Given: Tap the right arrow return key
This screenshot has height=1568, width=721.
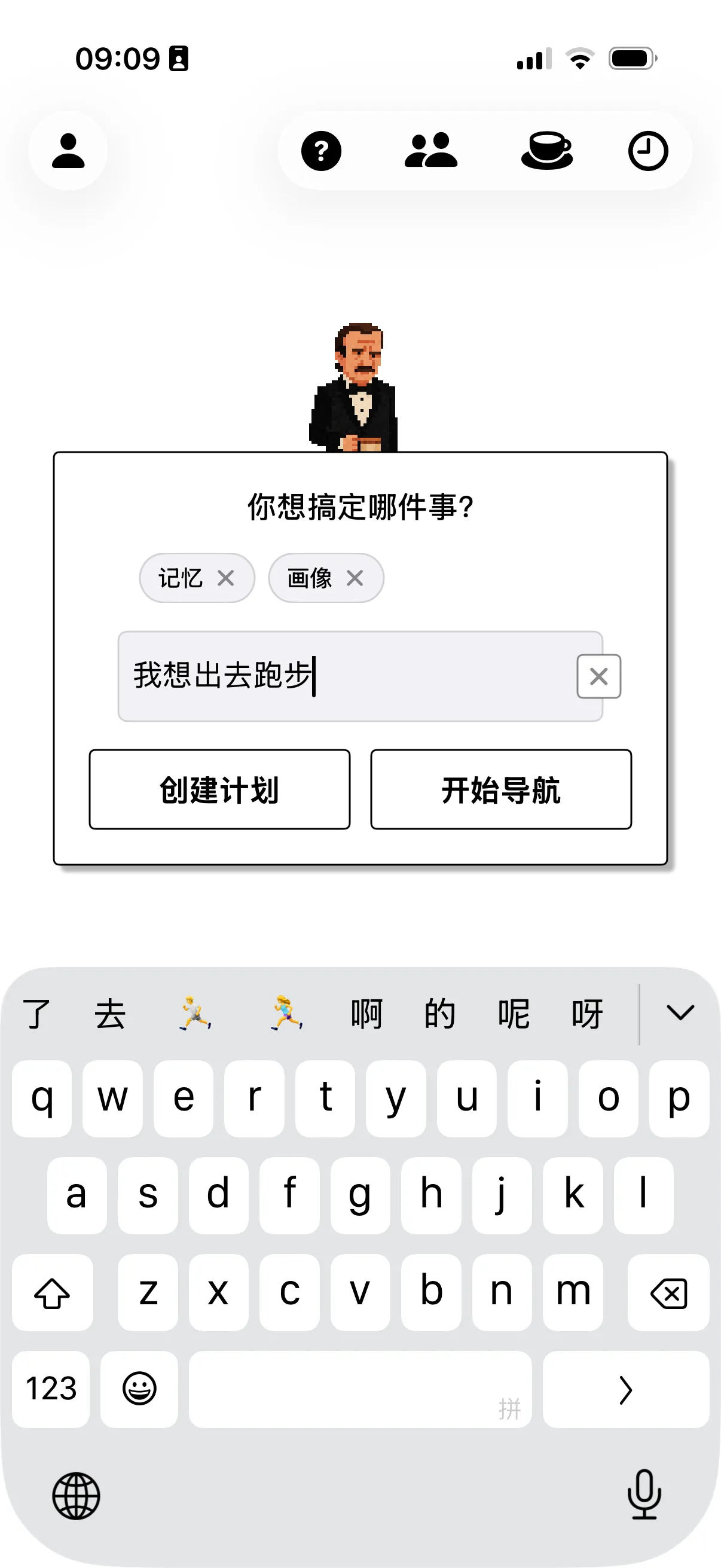Looking at the screenshot, I should [x=625, y=1390].
